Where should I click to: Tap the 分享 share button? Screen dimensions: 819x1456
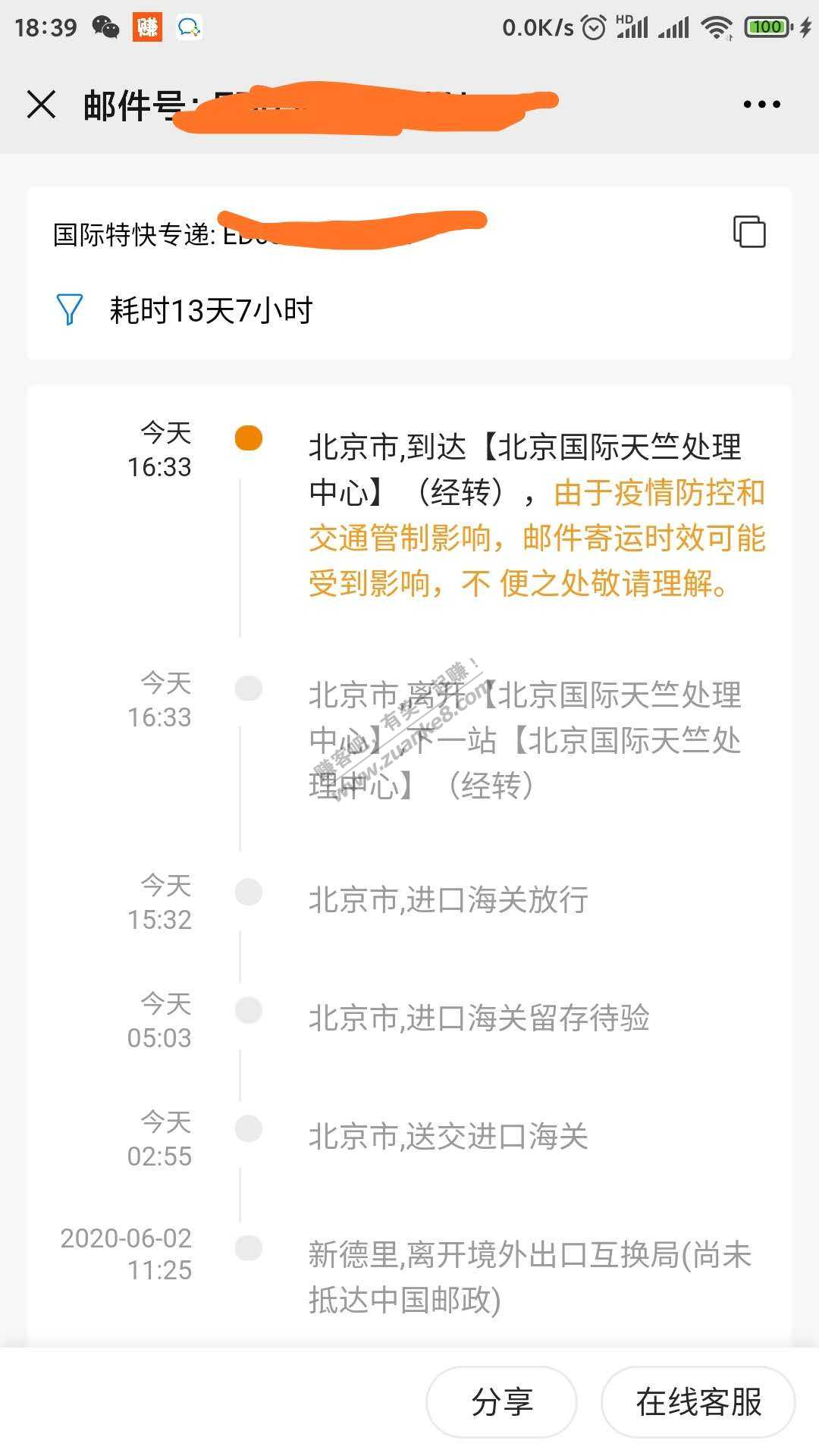tap(501, 1402)
